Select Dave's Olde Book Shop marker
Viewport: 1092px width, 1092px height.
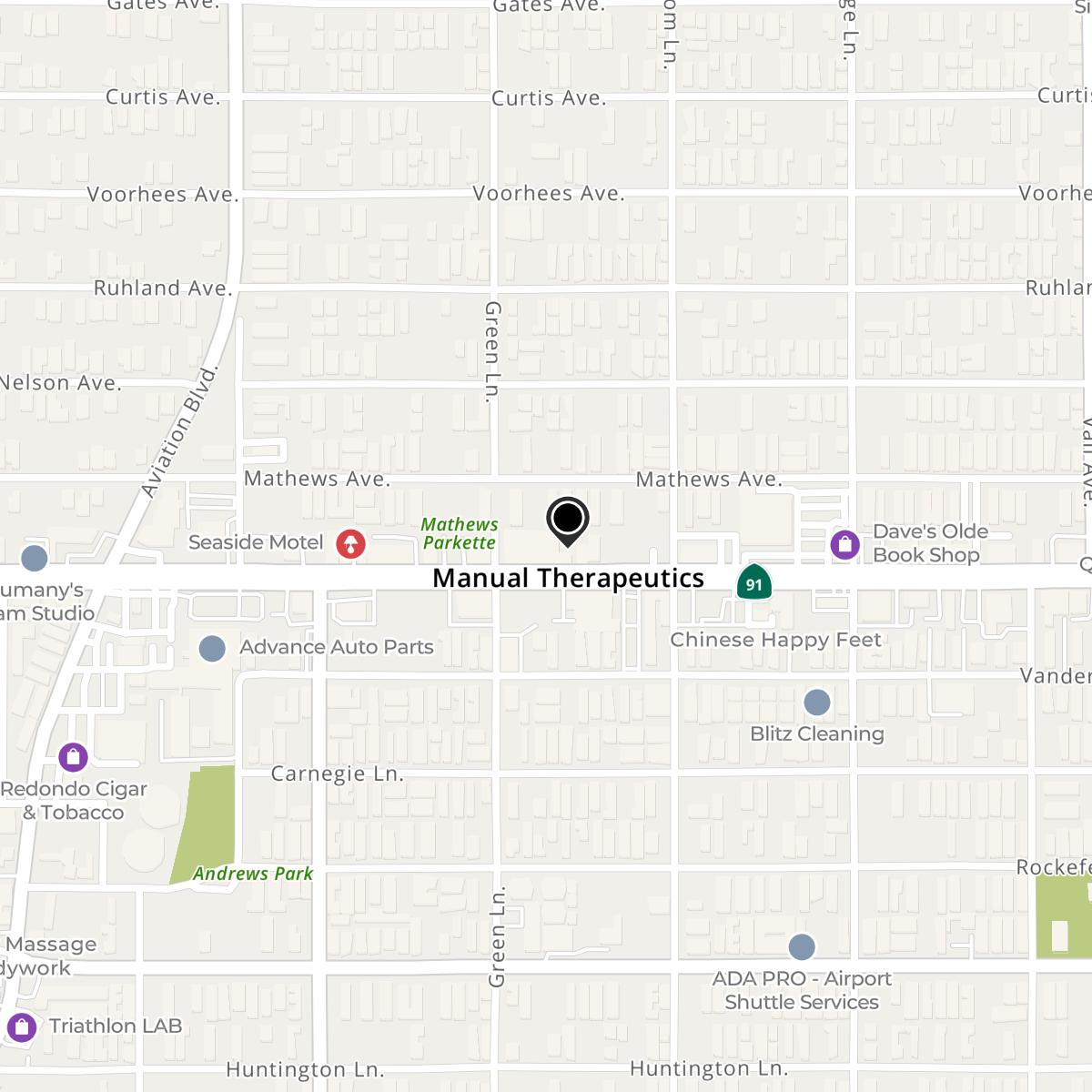844,544
